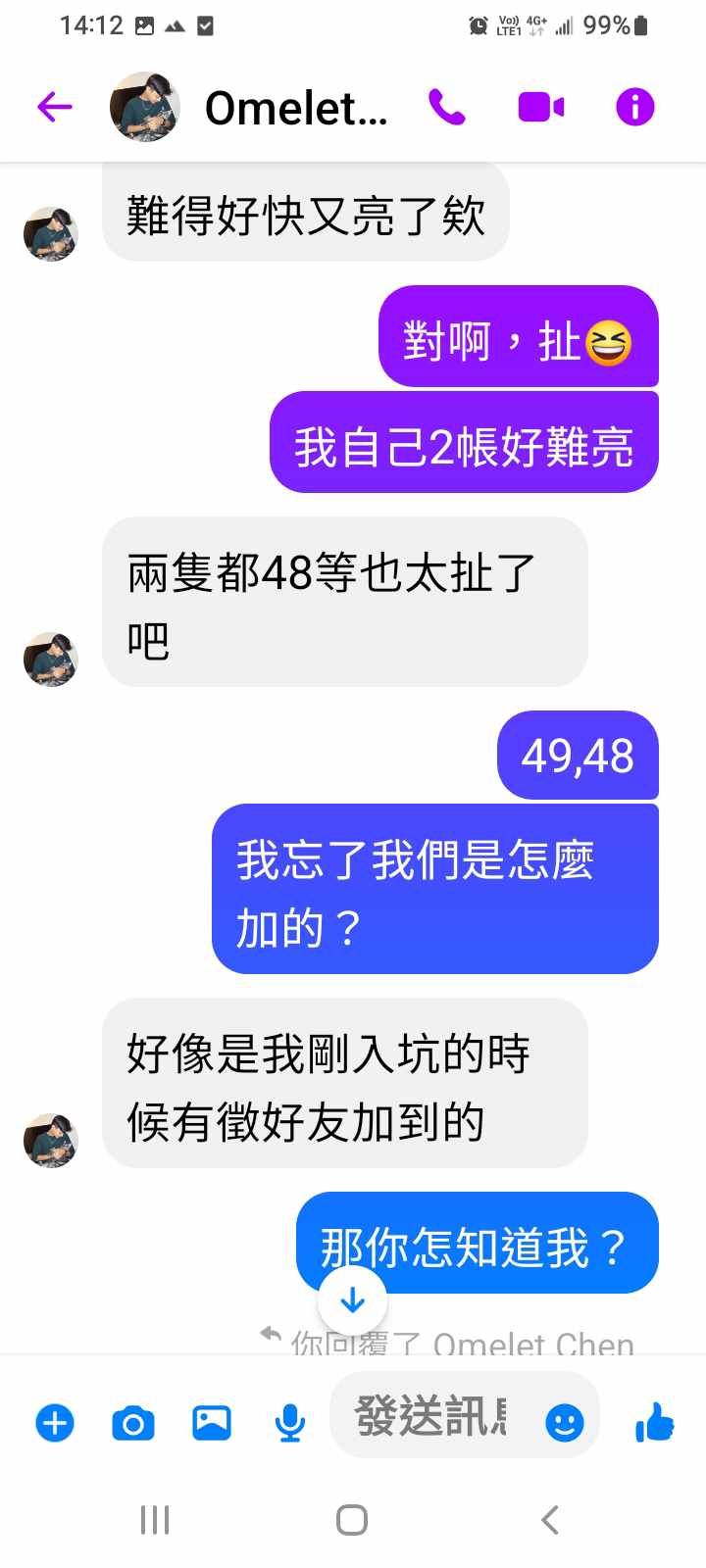Open conversation info details

tap(634, 107)
